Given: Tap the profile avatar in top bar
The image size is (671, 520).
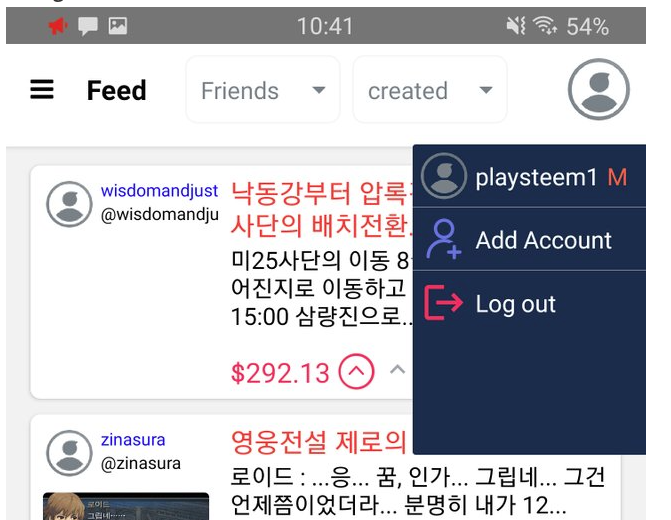Looking at the screenshot, I should click(x=598, y=89).
